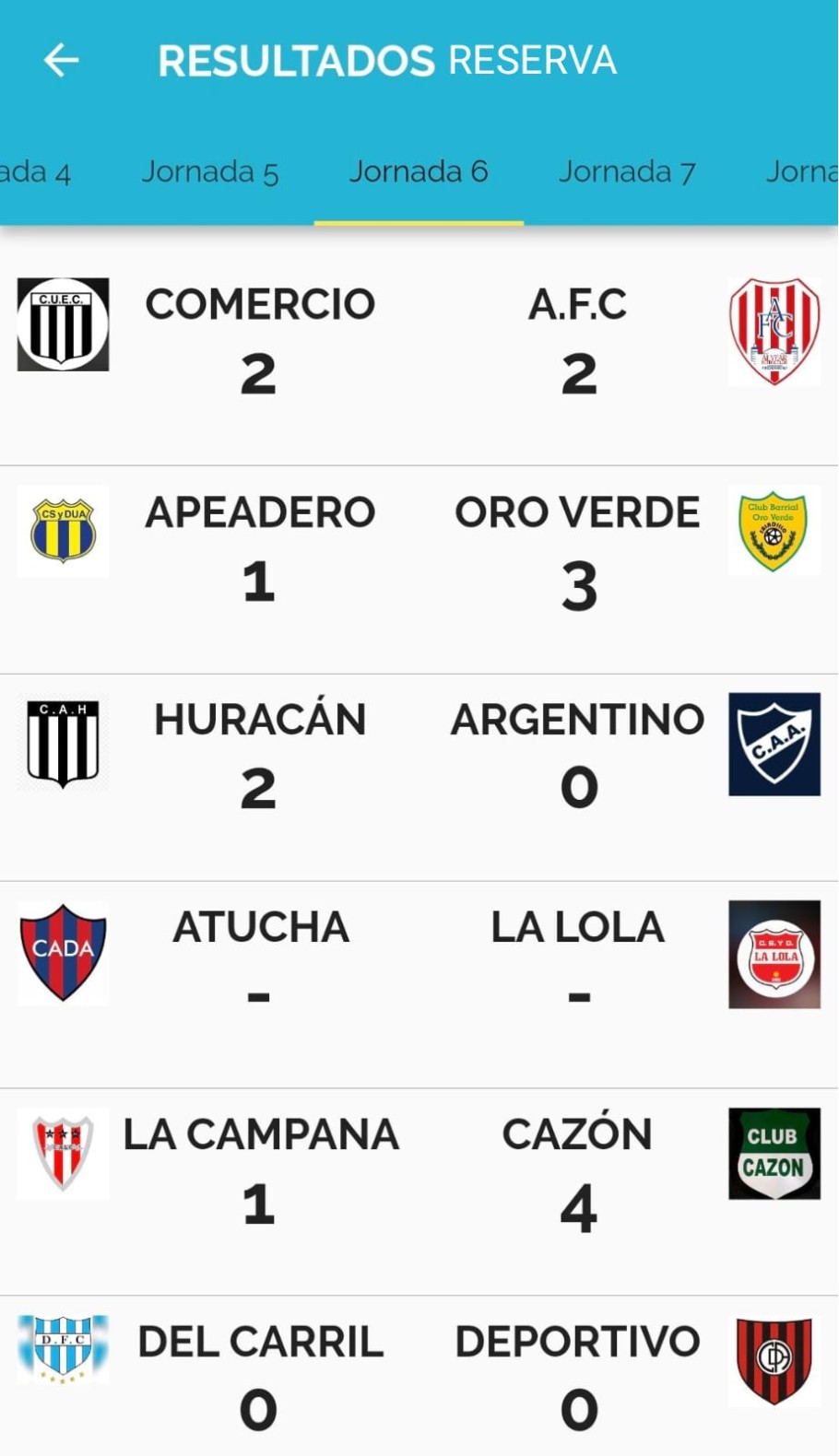
Task: View the La Campana vs Cazón match
Action: pyautogui.click(x=419, y=1175)
